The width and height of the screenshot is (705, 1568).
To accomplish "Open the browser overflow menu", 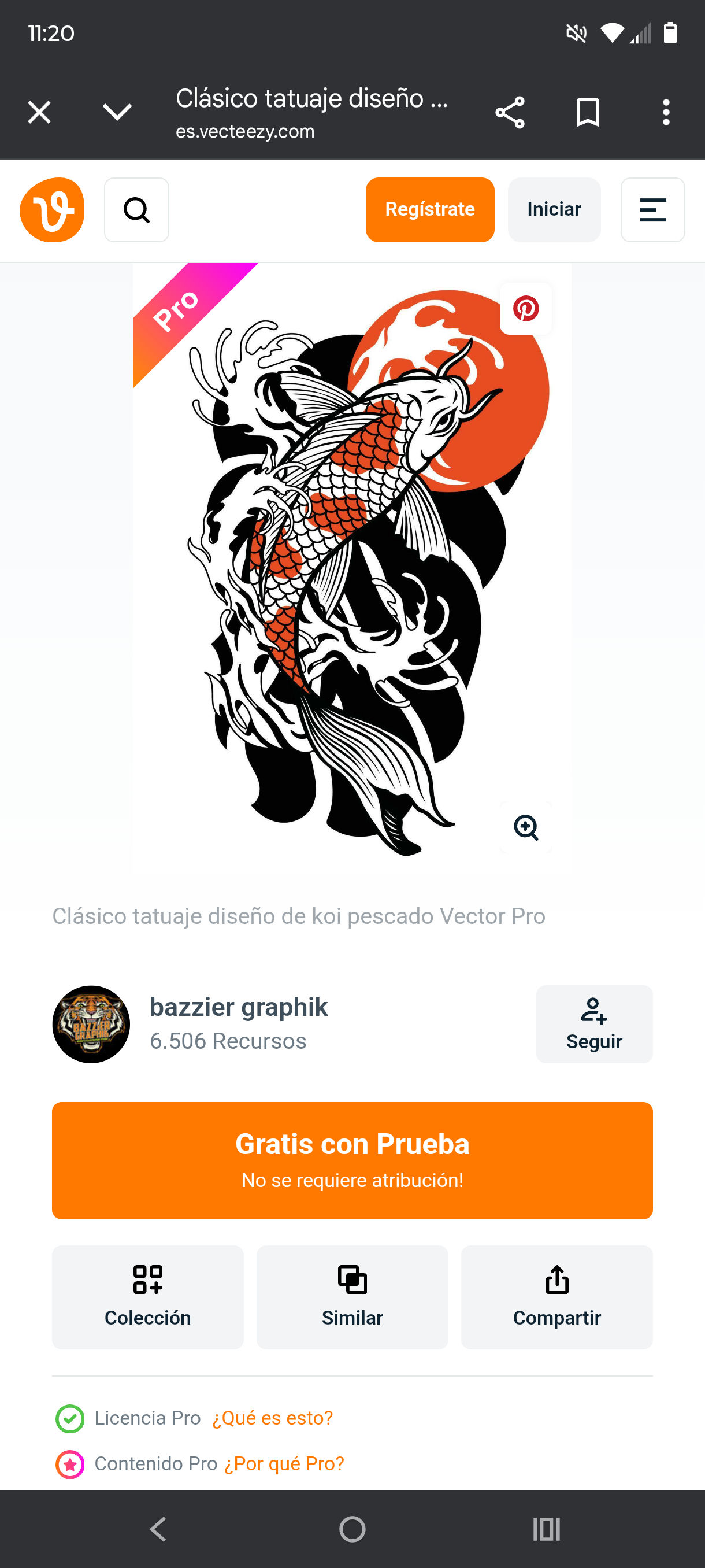I will pos(666,113).
